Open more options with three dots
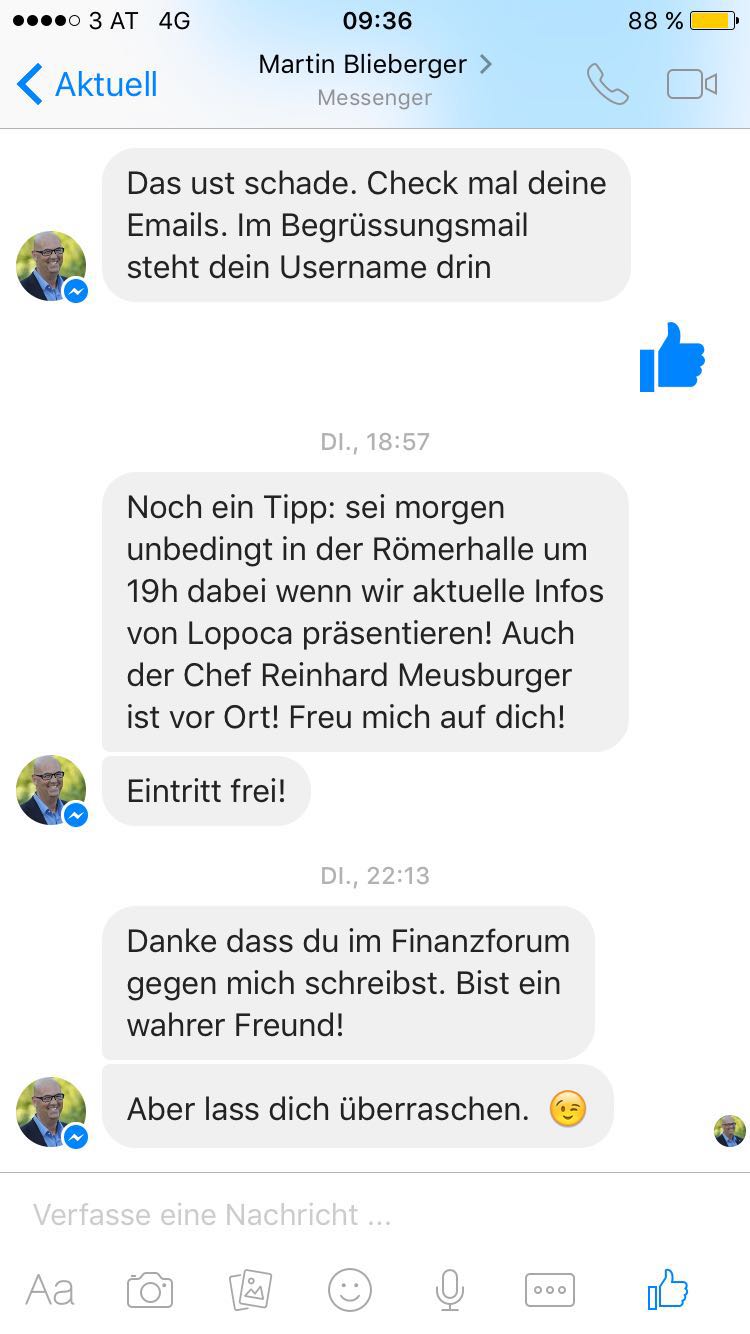Viewport: 750px width, 1334px height. coord(550,1290)
